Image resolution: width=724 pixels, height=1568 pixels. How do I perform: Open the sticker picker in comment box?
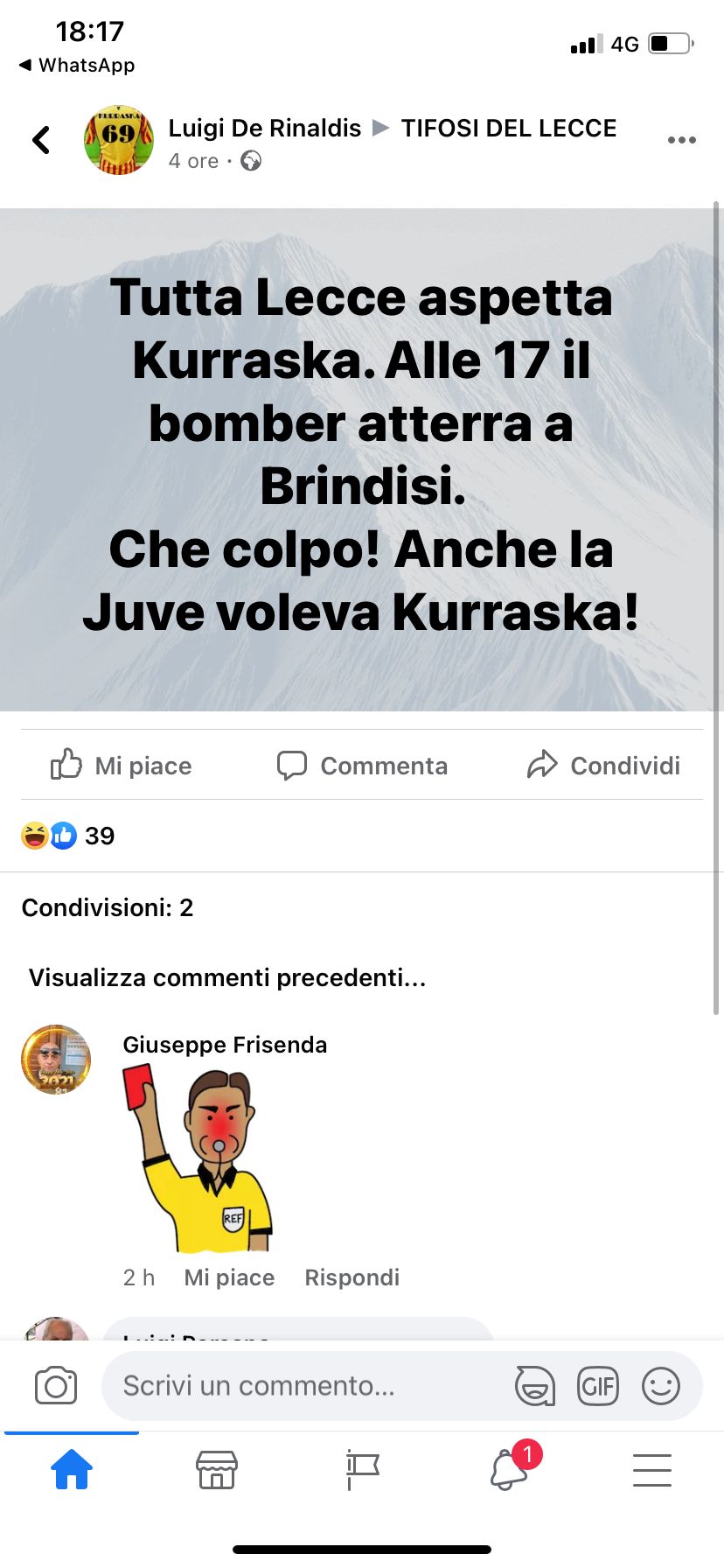pos(535,1386)
